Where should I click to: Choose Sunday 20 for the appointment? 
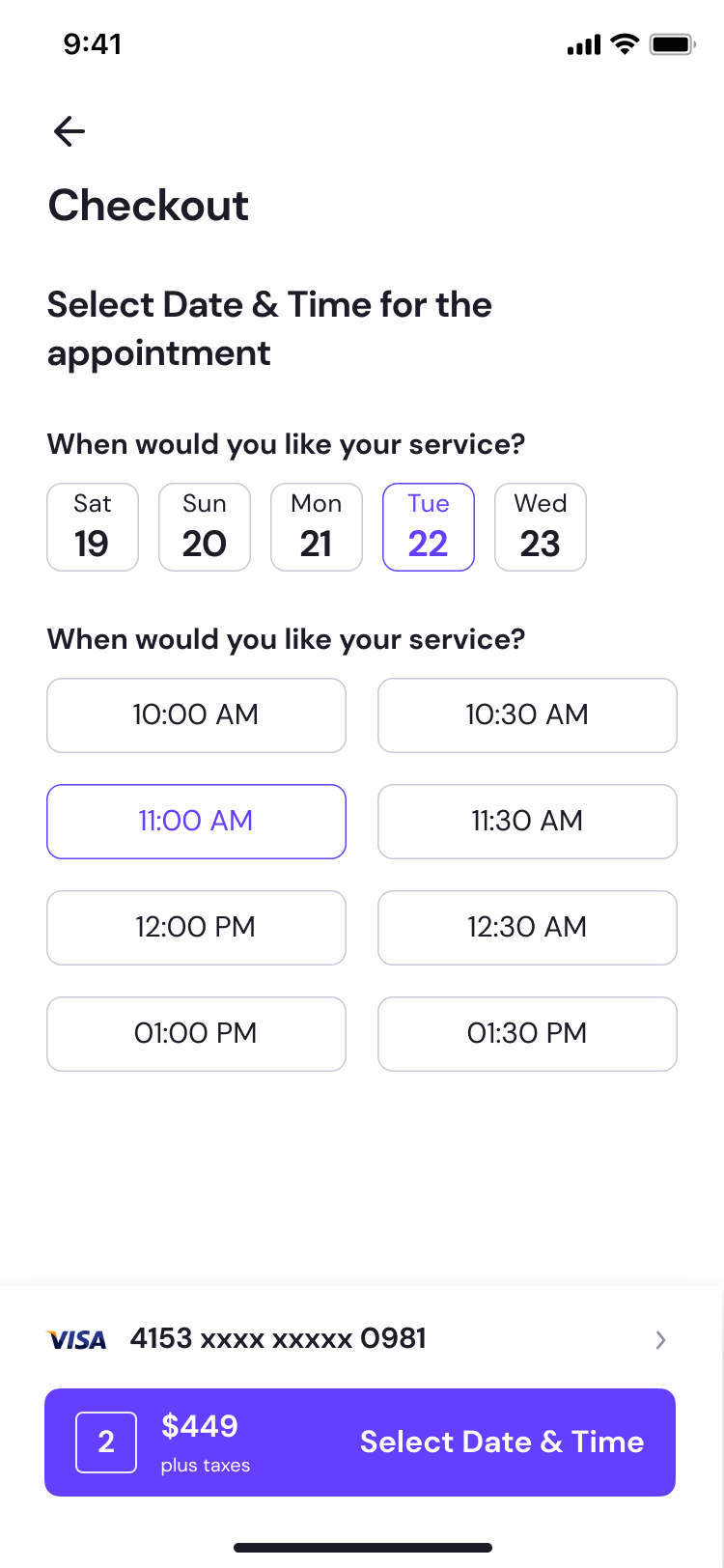click(x=205, y=527)
